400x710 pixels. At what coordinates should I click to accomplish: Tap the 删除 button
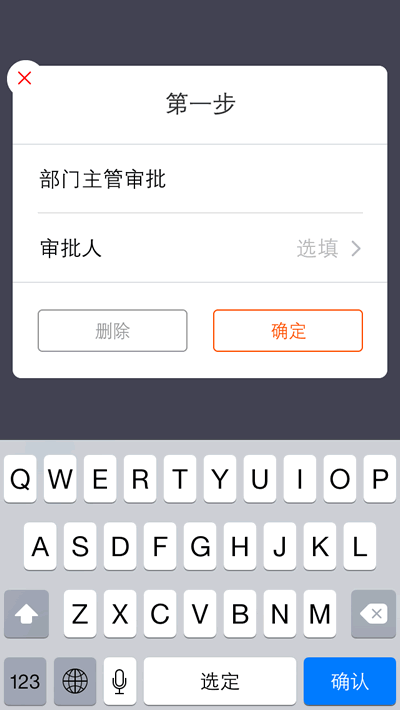112,331
